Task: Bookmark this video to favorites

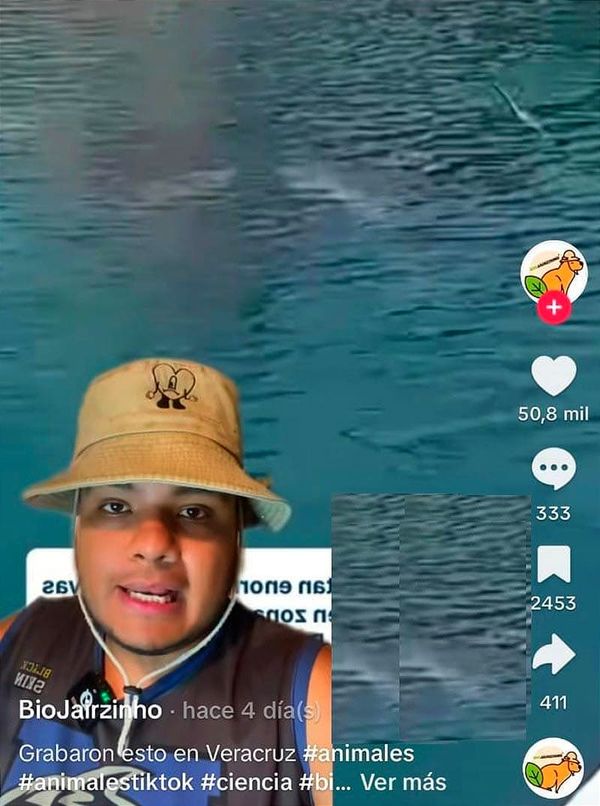Action: coord(553,565)
